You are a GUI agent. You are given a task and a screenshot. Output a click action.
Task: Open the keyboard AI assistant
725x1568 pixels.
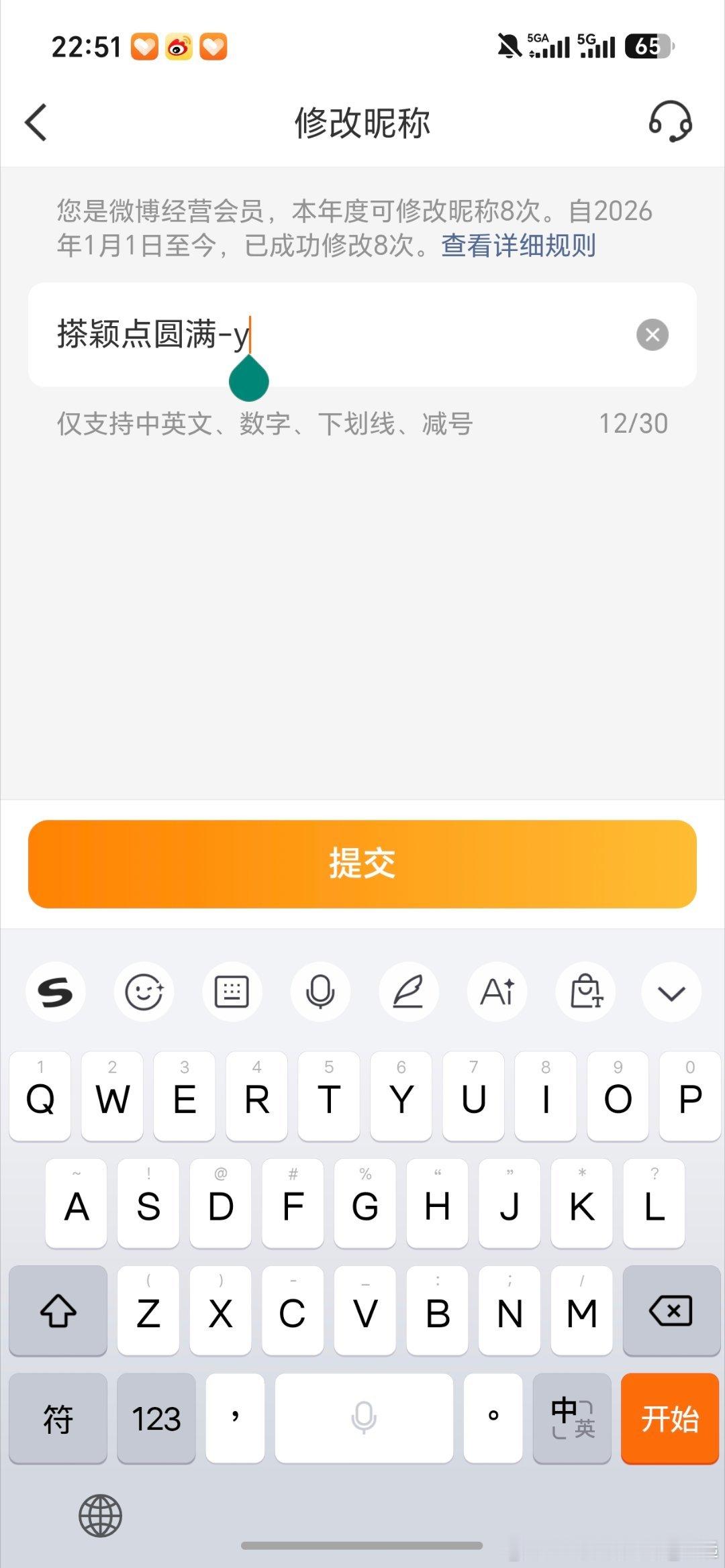[x=497, y=992]
